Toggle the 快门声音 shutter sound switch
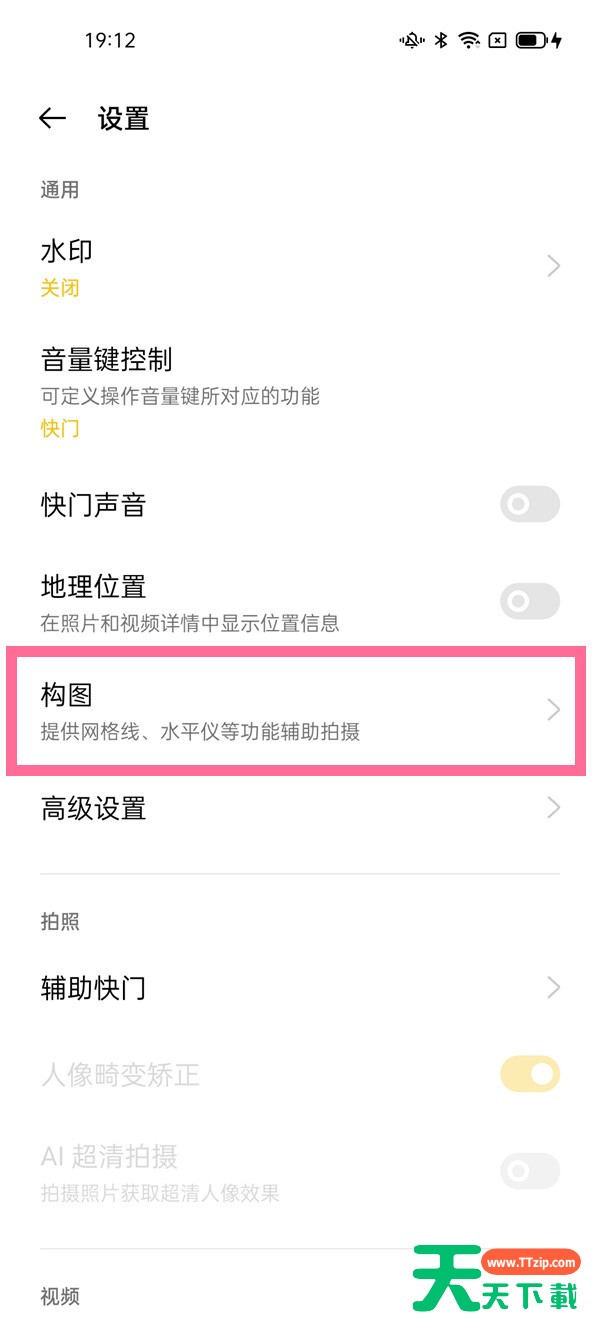Viewport: 600px width, 1333px height. click(x=530, y=505)
